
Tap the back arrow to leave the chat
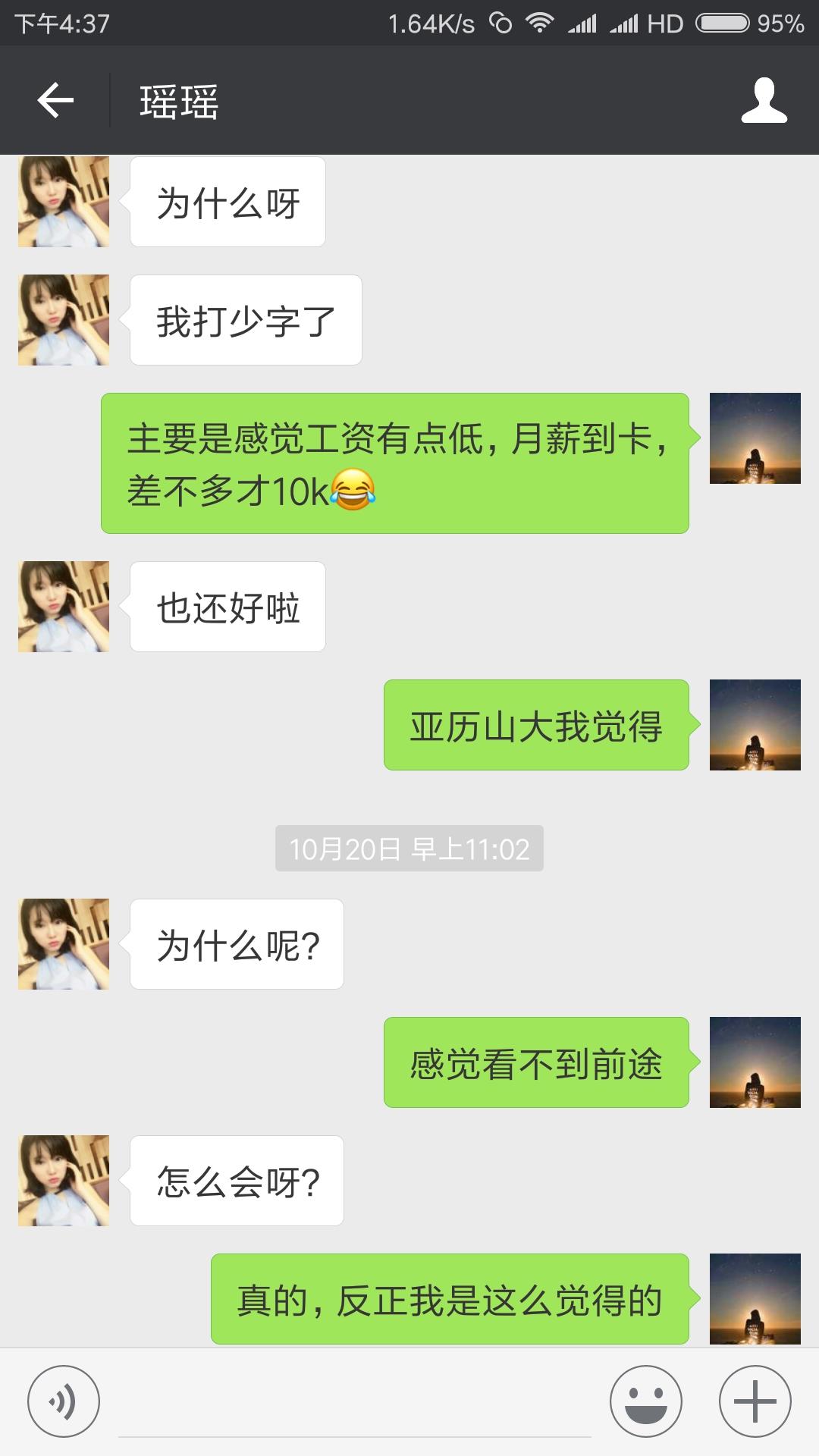point(57,101)
